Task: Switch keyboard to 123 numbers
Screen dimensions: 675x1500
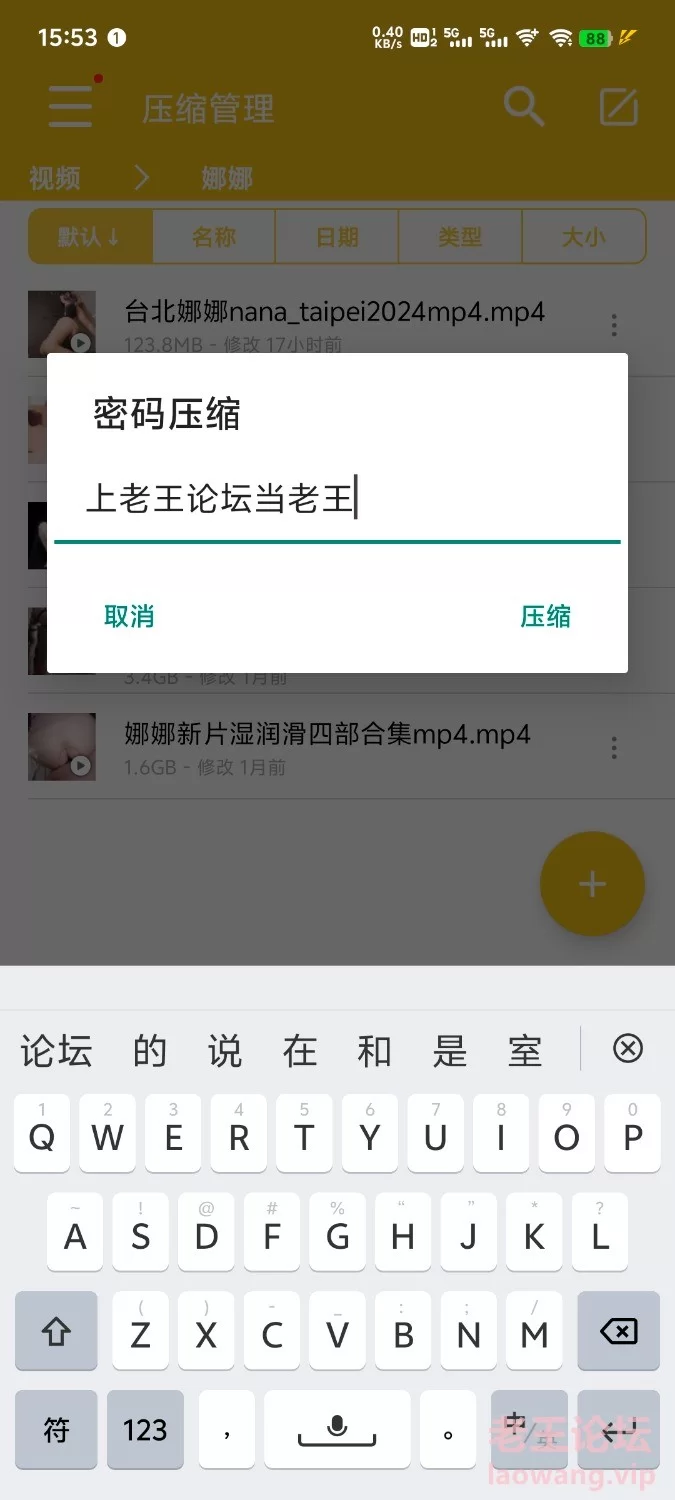Action: coord(145,1429)
